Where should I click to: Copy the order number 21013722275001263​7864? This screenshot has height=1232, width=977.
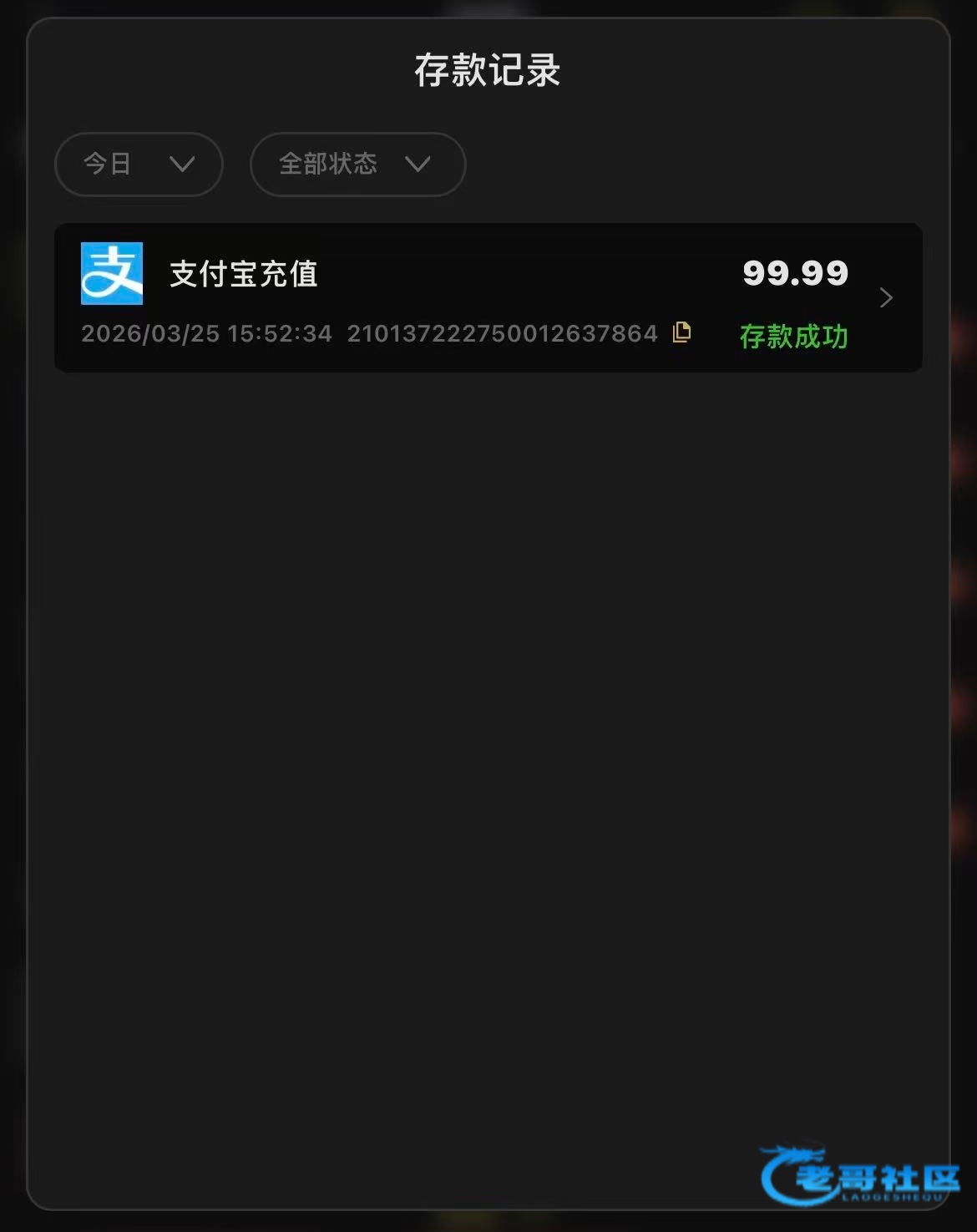682,332
